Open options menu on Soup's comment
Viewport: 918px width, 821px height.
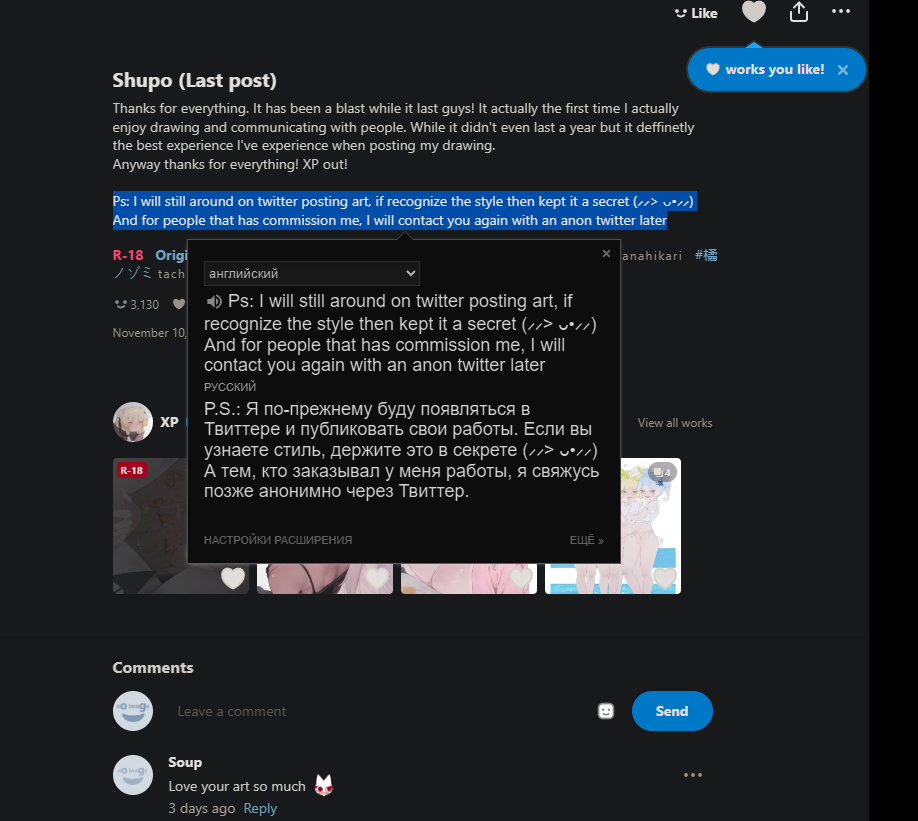tap(693, 775)
